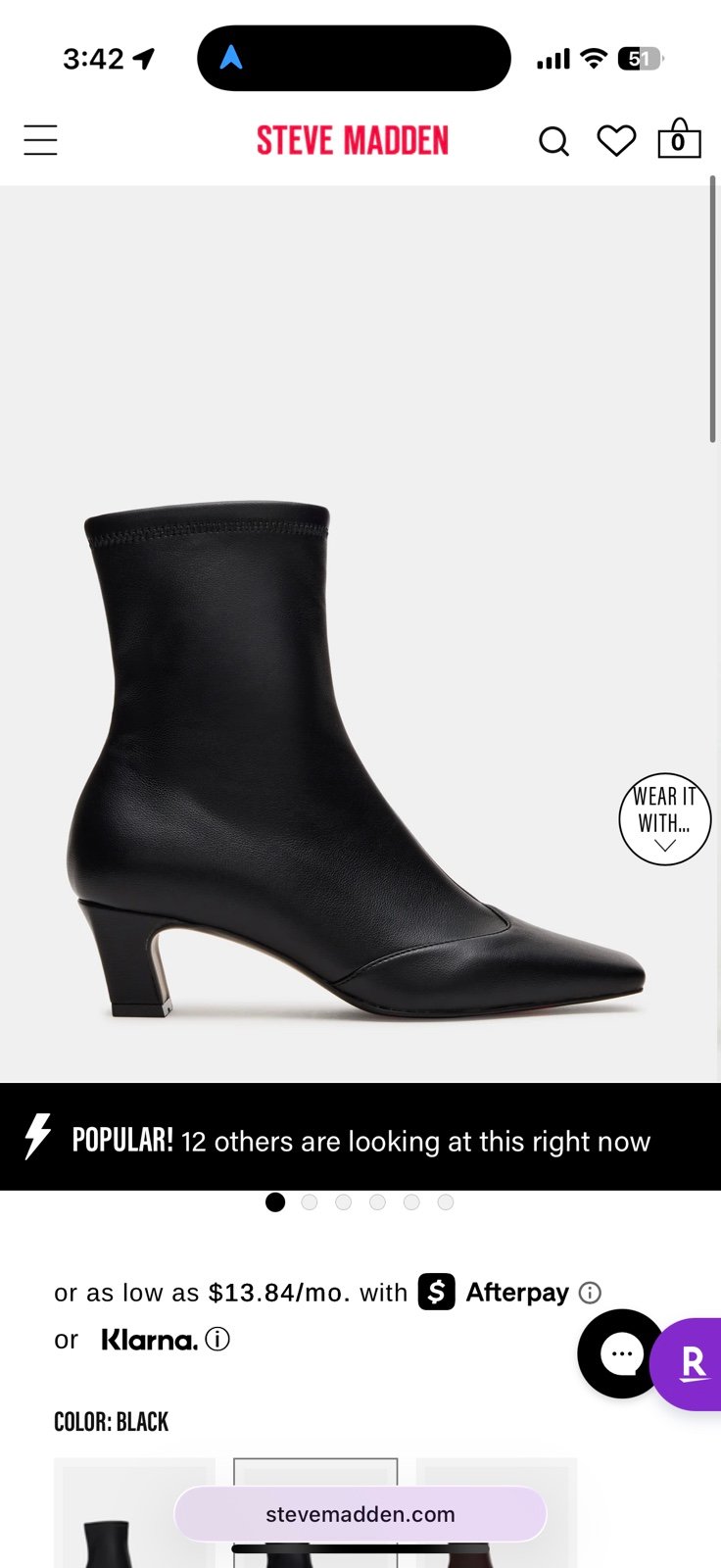Screen dimensions: 721x1568
Task: Expand the Wear It With chevron
Action: [665, 843]
